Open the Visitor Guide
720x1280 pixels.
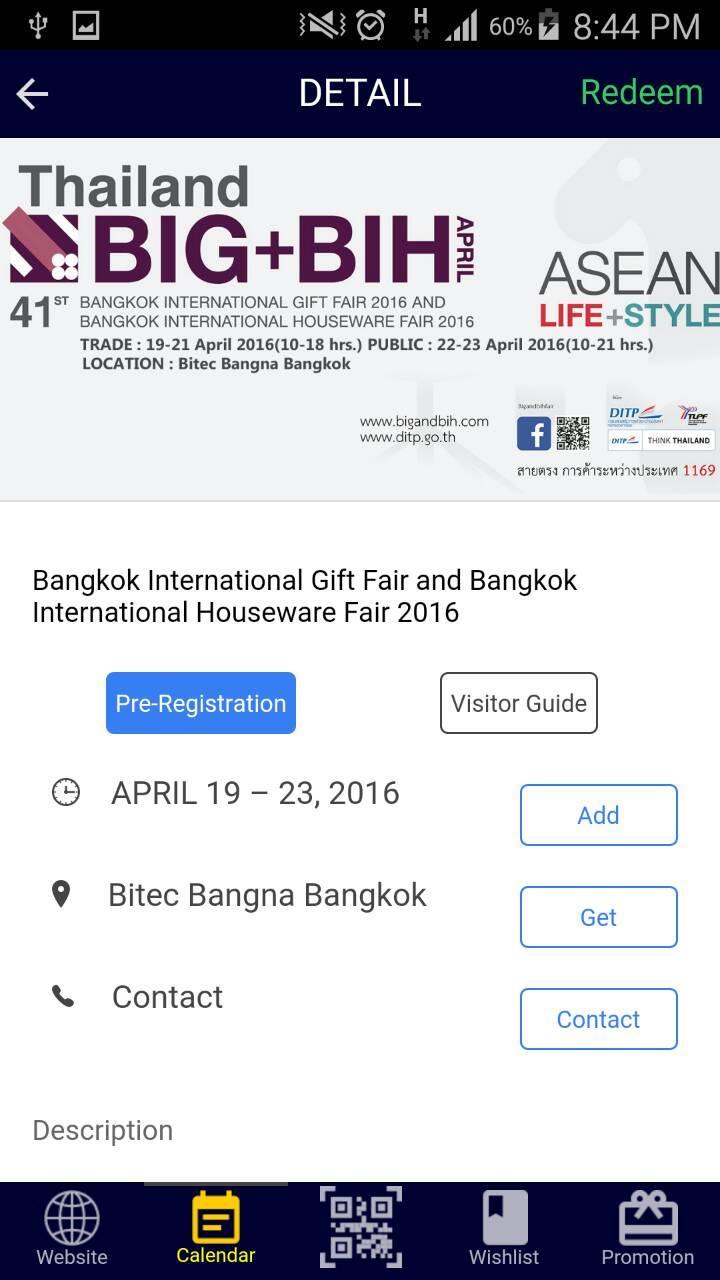click(x=518, y=703)
